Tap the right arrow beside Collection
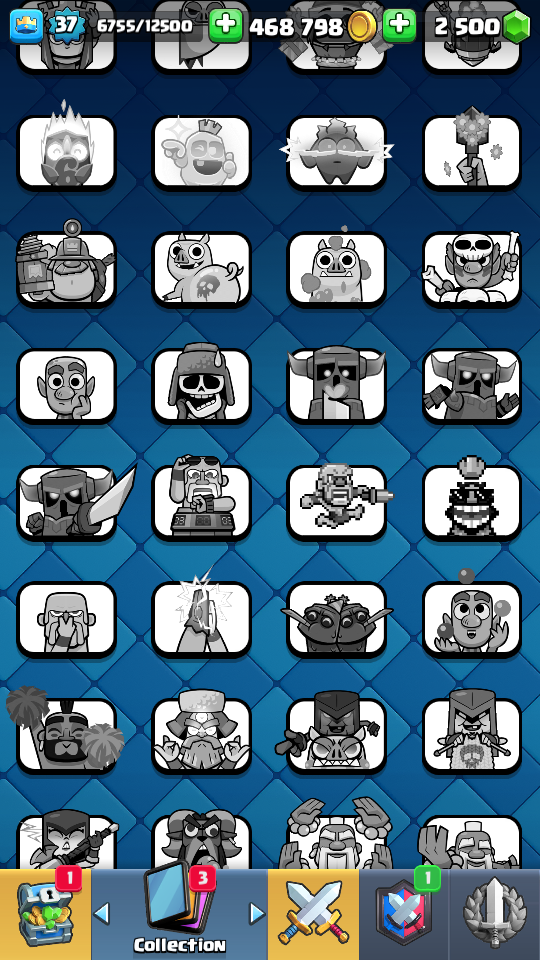This screenshot has width=540, height=960. pos(257,913)
